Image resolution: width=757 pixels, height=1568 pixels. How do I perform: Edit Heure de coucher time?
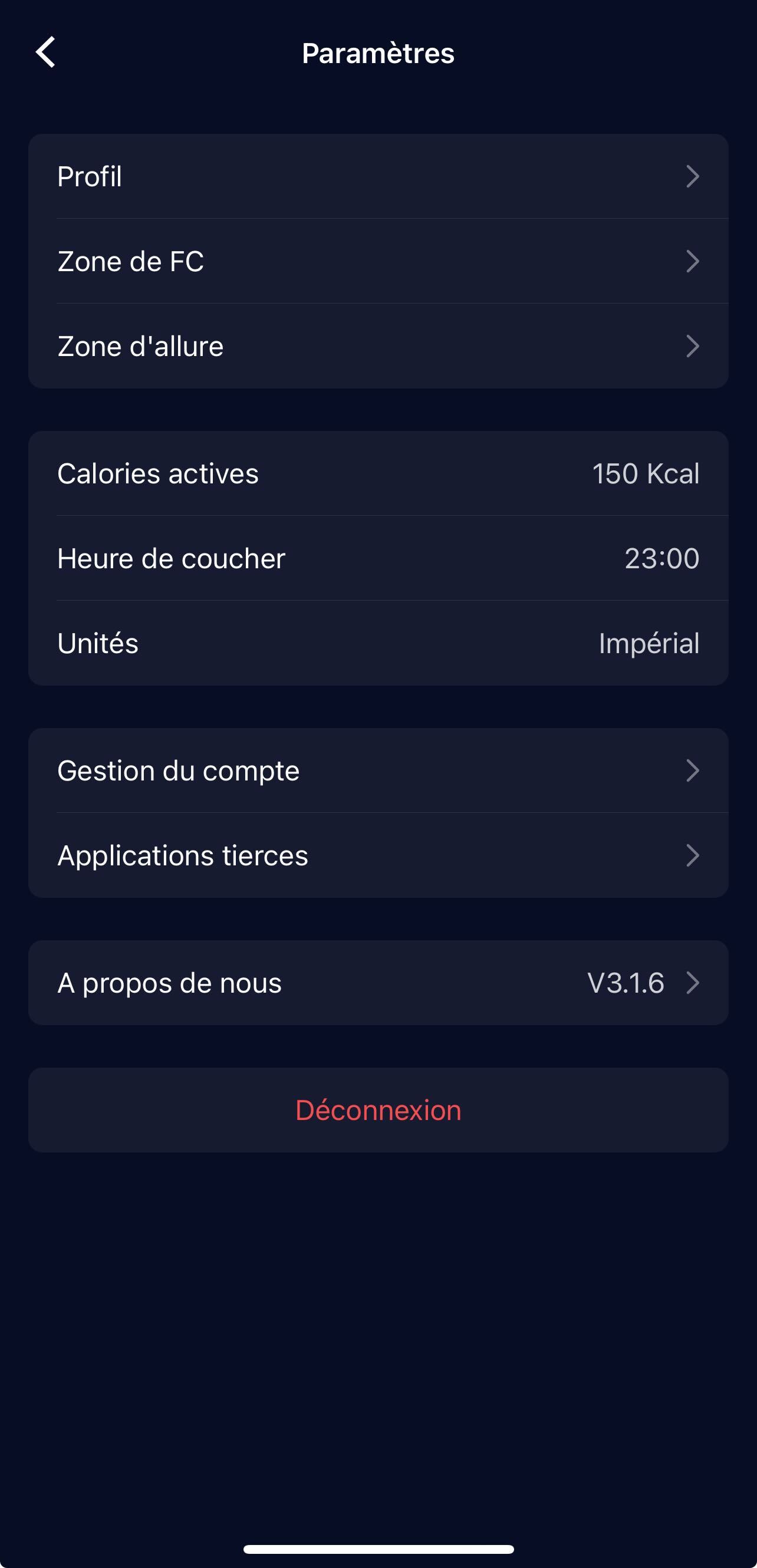pos(377,558)
